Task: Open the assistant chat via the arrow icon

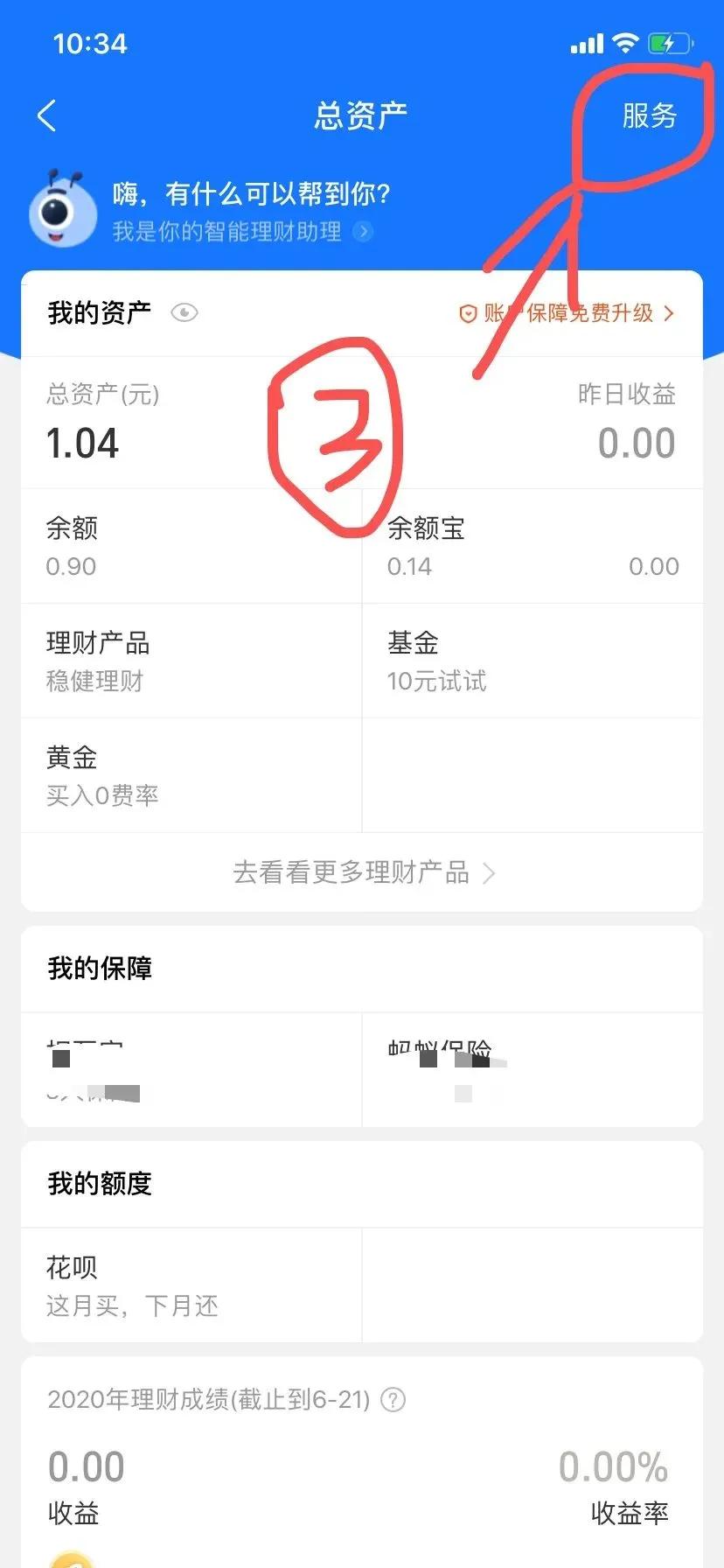Action: coord(364,232)
